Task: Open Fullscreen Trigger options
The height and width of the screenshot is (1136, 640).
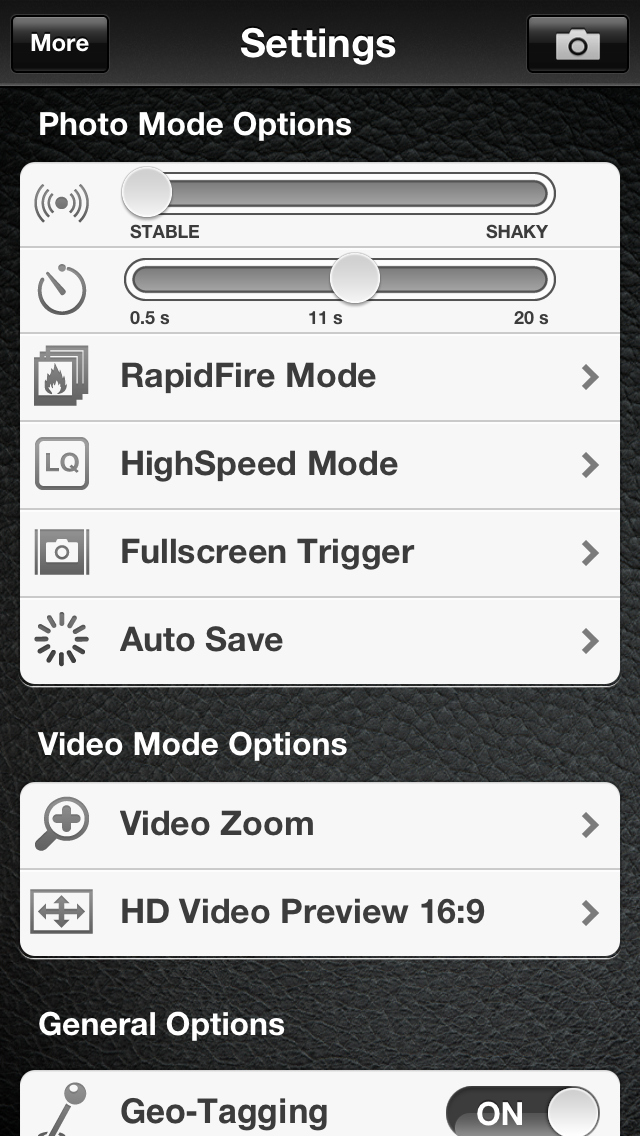Action: (x=320, y=553)
